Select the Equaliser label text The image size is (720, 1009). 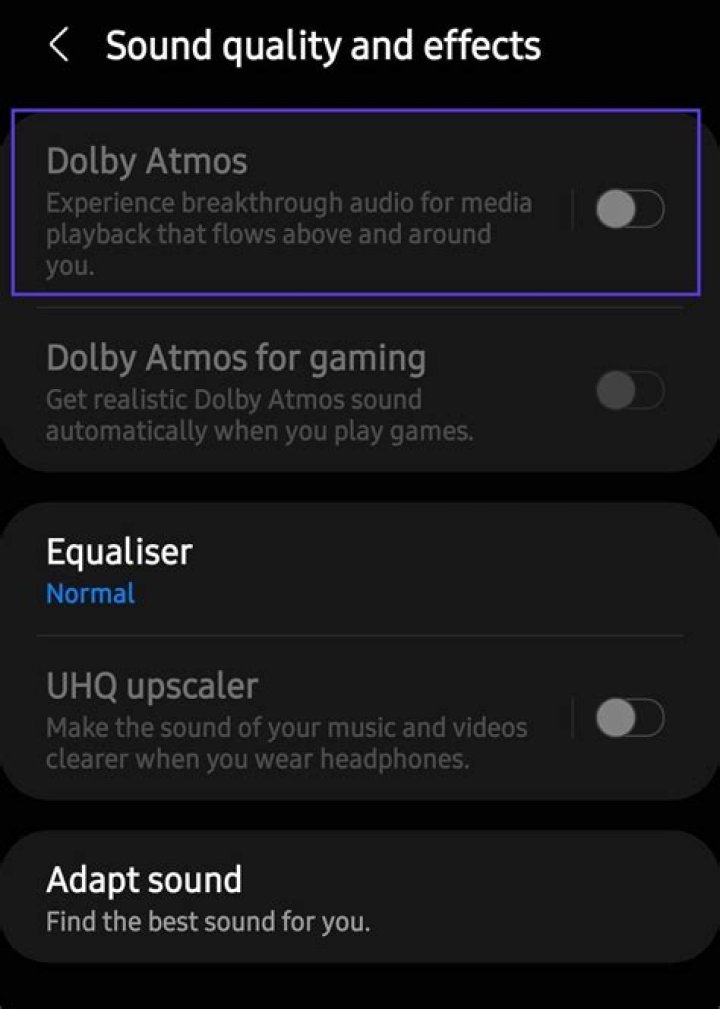(117, 551)
